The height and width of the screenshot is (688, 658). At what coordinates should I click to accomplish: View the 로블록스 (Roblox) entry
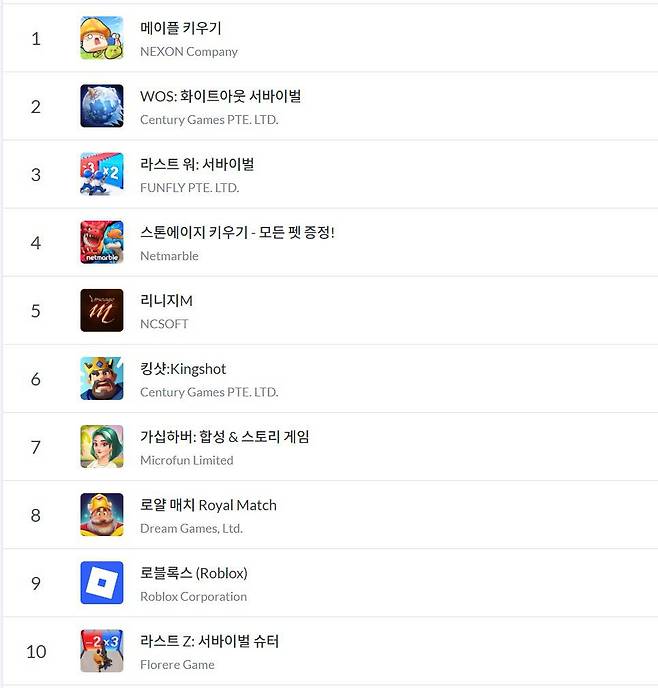(193, 573)
